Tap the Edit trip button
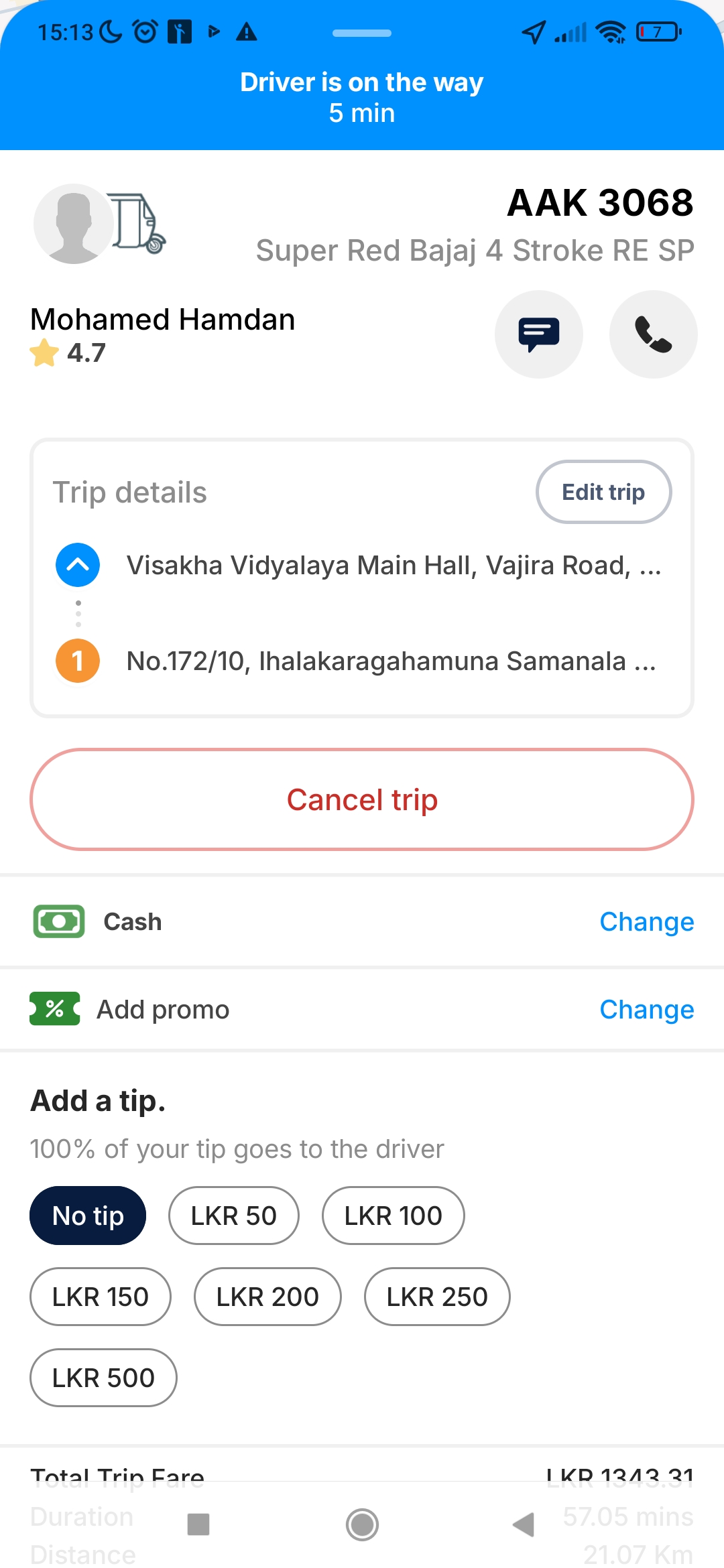Screen dimensions: 724x1568 tap(603, 492)
